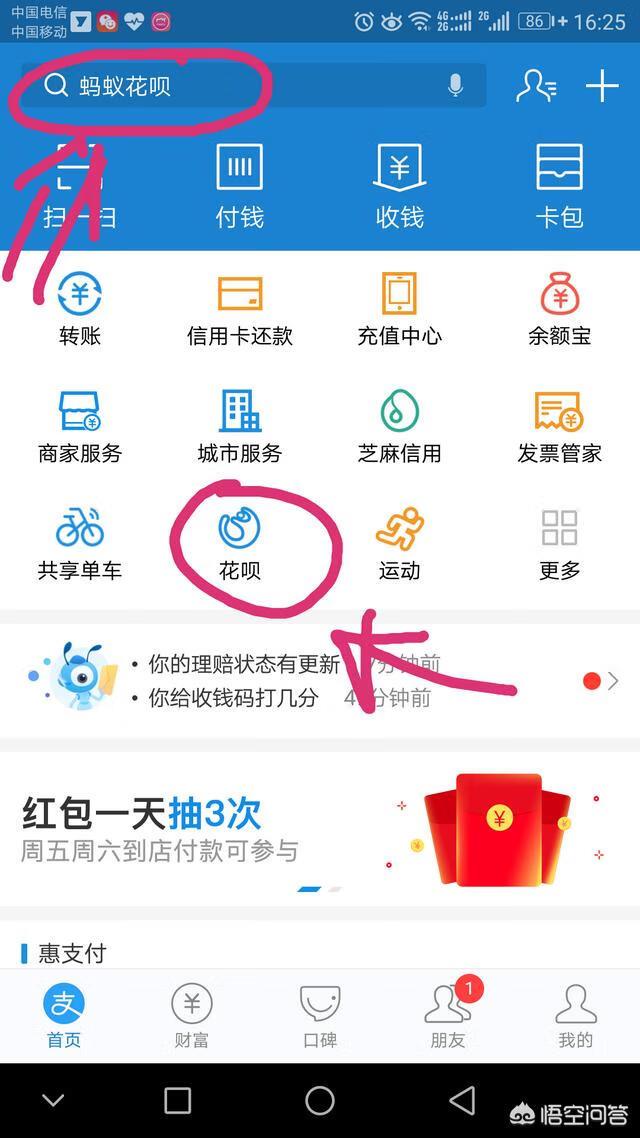Viewport: 640px width, 1138px height.
Task: Tap 更多 to see more services
Action: 559,545
